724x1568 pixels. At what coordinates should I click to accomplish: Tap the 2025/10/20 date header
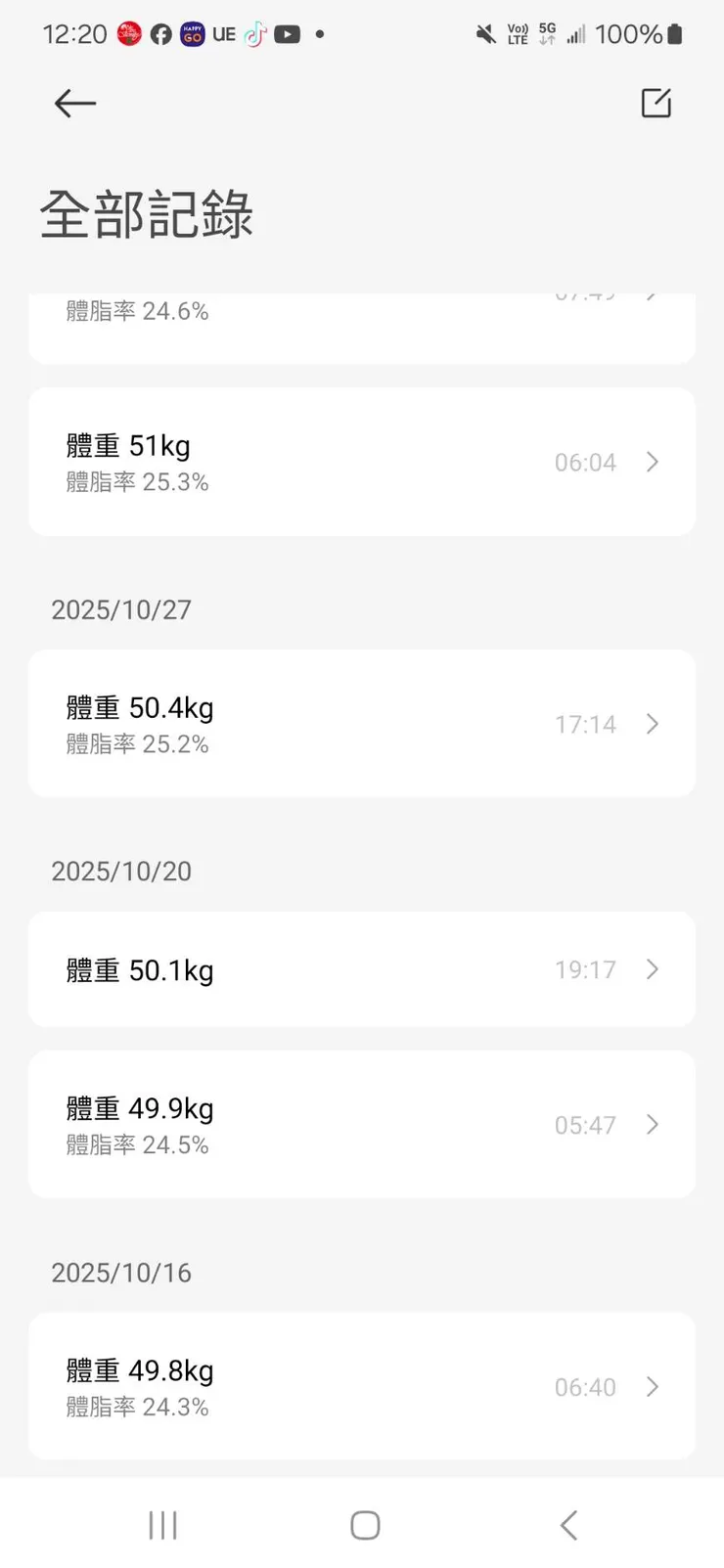click(120, 871)
